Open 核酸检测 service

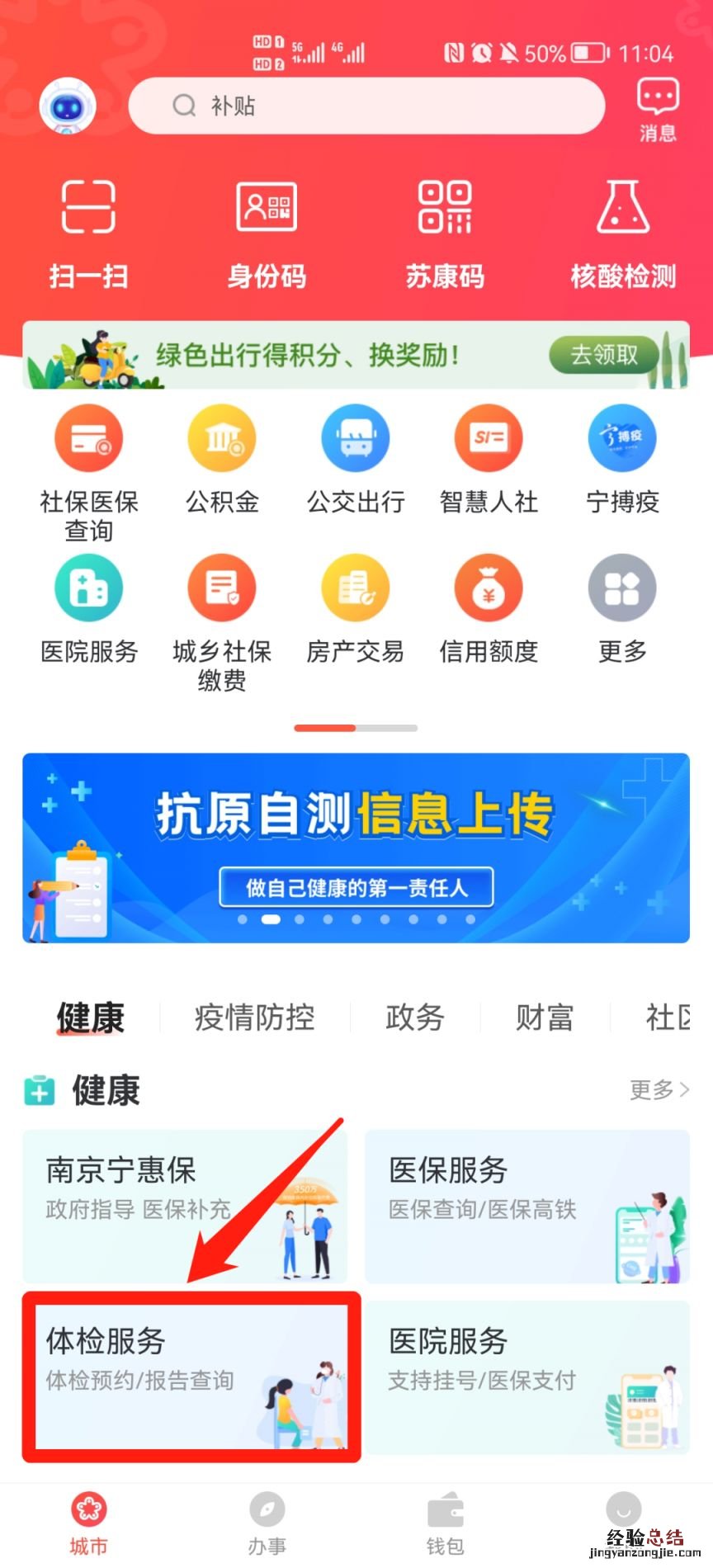(623, 234)
